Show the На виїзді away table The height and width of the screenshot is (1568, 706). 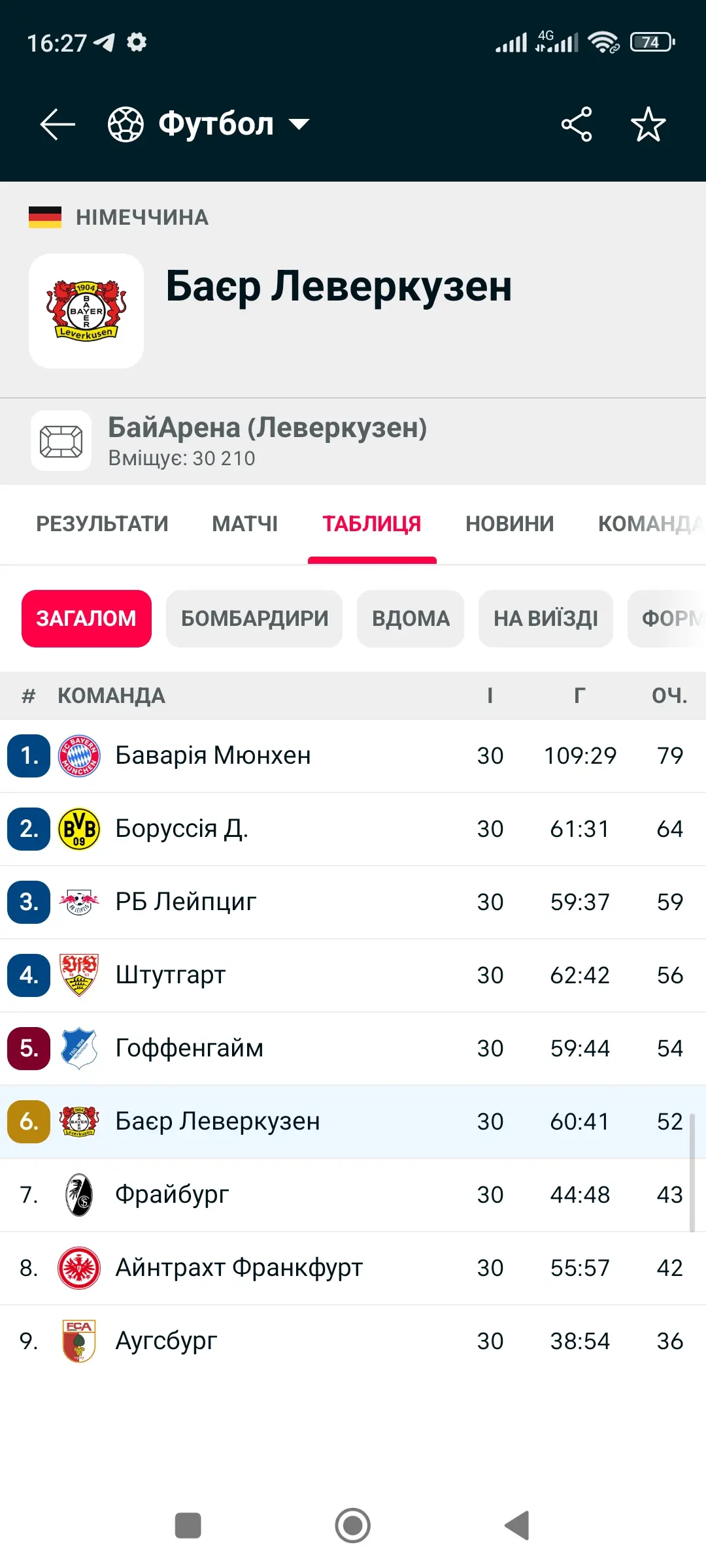click(x=545, y=618)
